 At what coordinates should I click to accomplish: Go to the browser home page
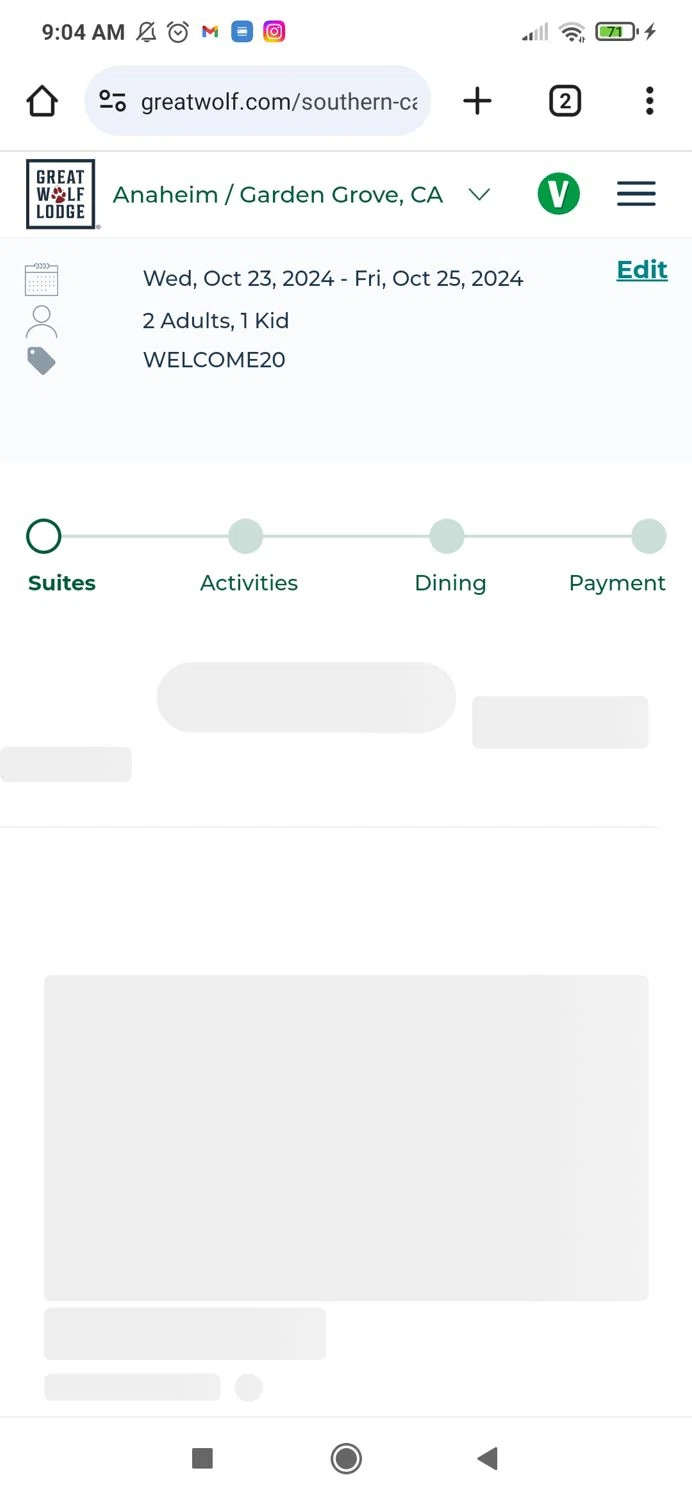pyautogui.click(x=42, y=101)
